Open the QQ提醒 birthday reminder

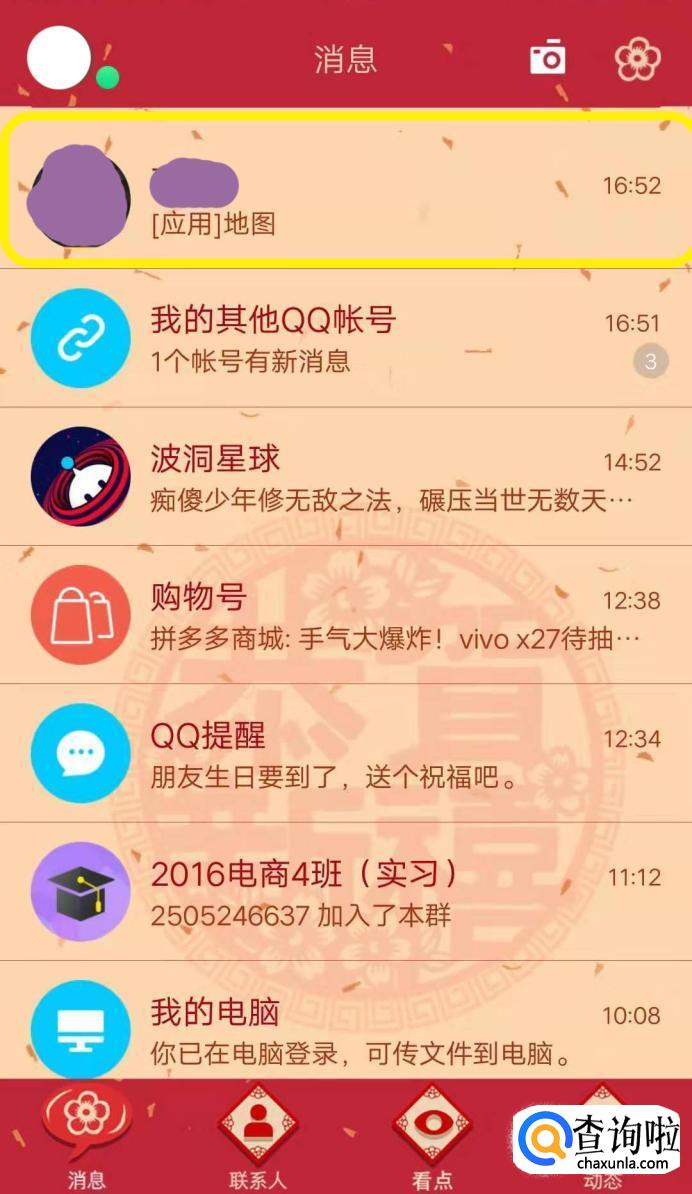tap(346, 754)
